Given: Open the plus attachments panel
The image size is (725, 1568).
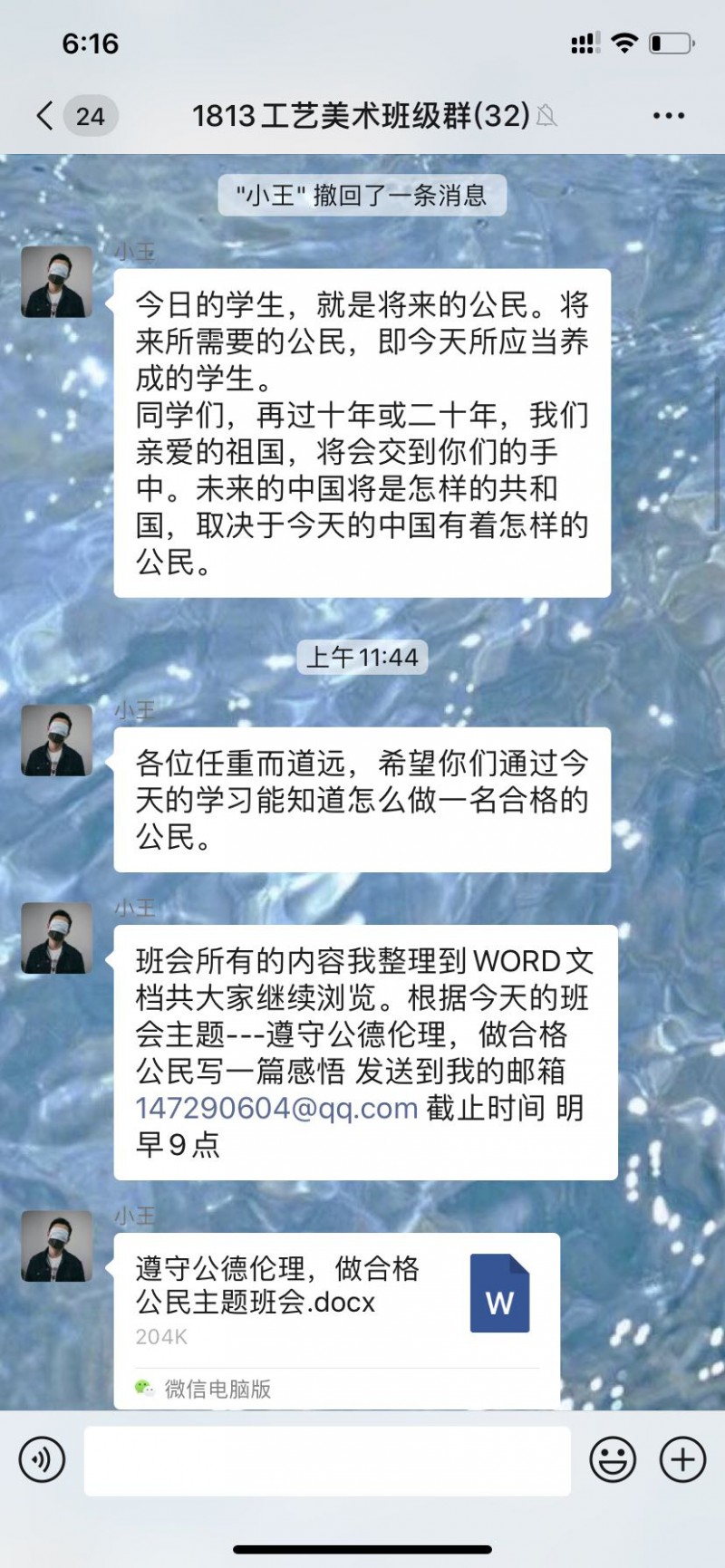Looking at the screenshot, I should pyautogui.click(x=681, y=1459).
